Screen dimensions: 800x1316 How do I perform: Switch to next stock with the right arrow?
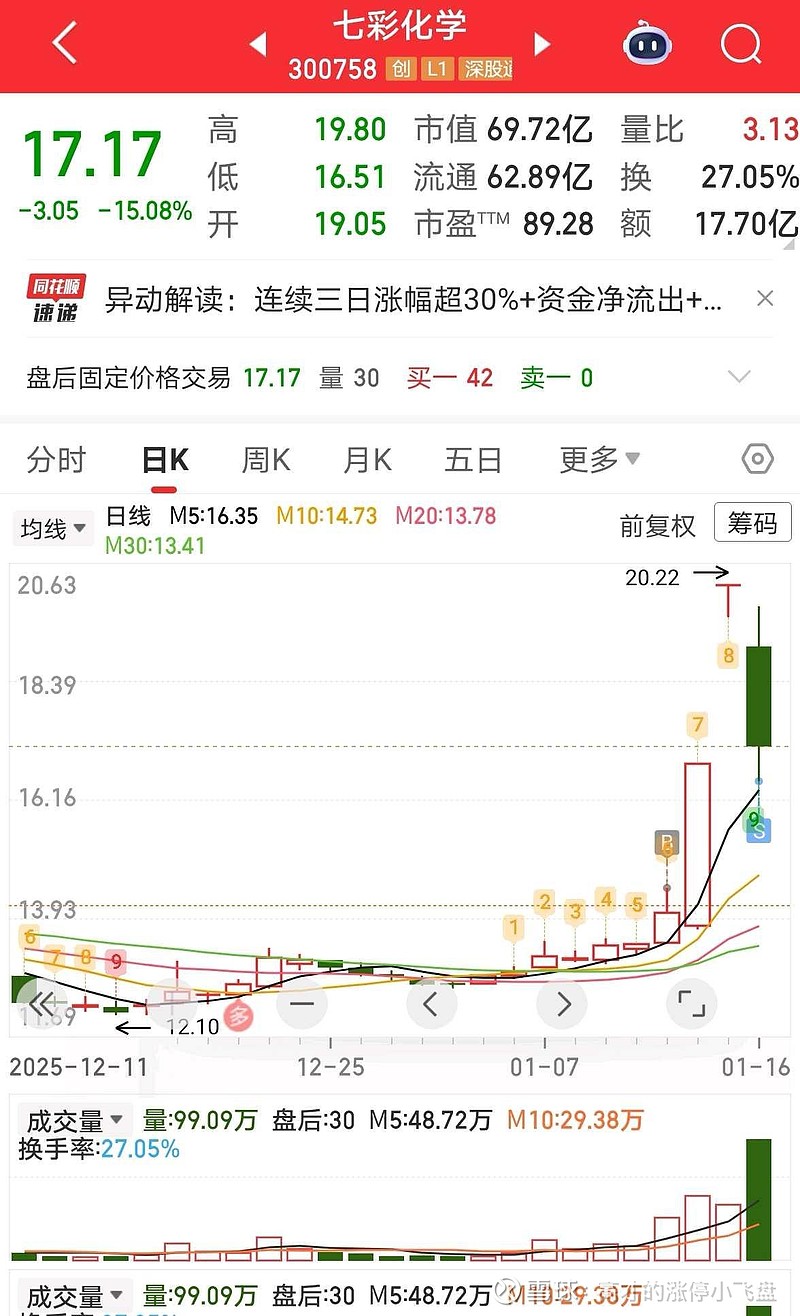[542, 45]
